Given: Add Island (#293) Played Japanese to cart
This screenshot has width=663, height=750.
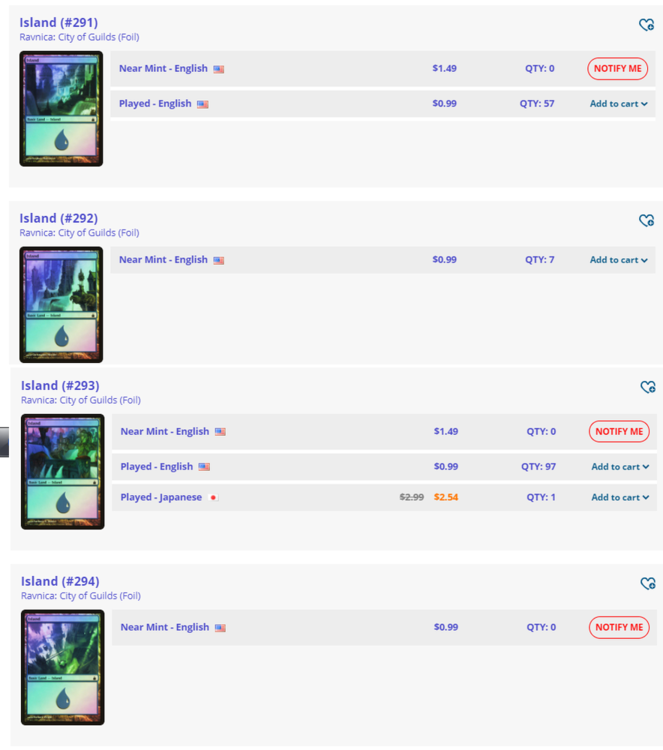Looking at the screenshot, I should [x=619, y=497].
